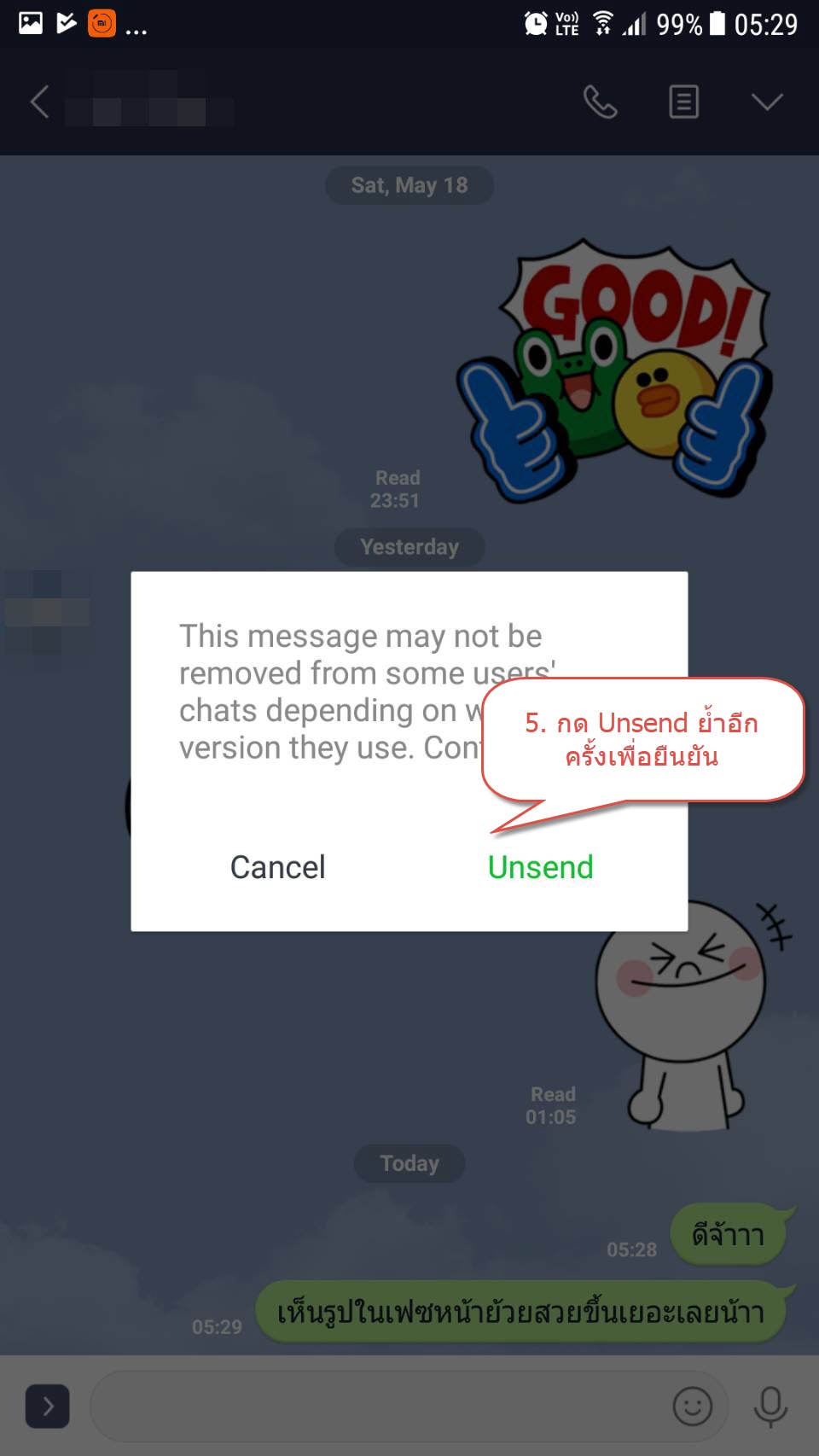
Task: Cancel the unsend dialog
Action: tap(278, 867)
